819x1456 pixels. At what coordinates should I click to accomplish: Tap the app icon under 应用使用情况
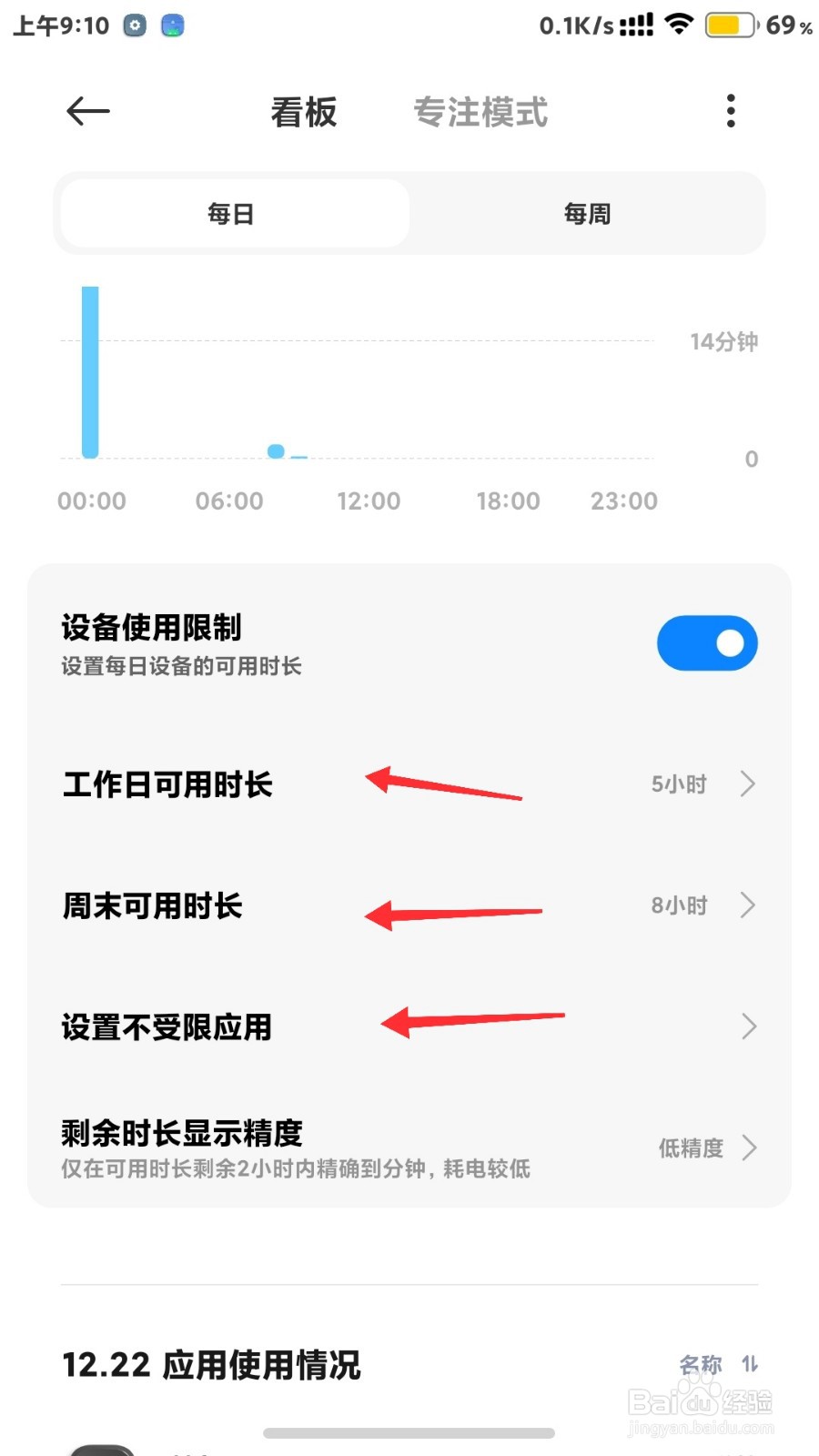point(103,1449)
